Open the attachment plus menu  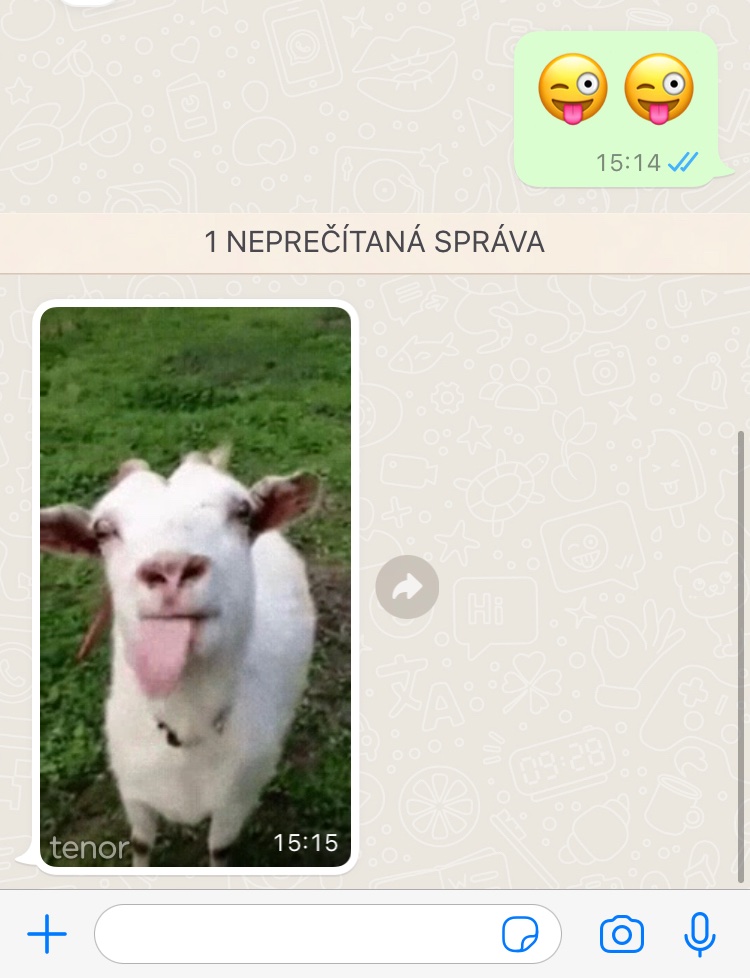47,935
